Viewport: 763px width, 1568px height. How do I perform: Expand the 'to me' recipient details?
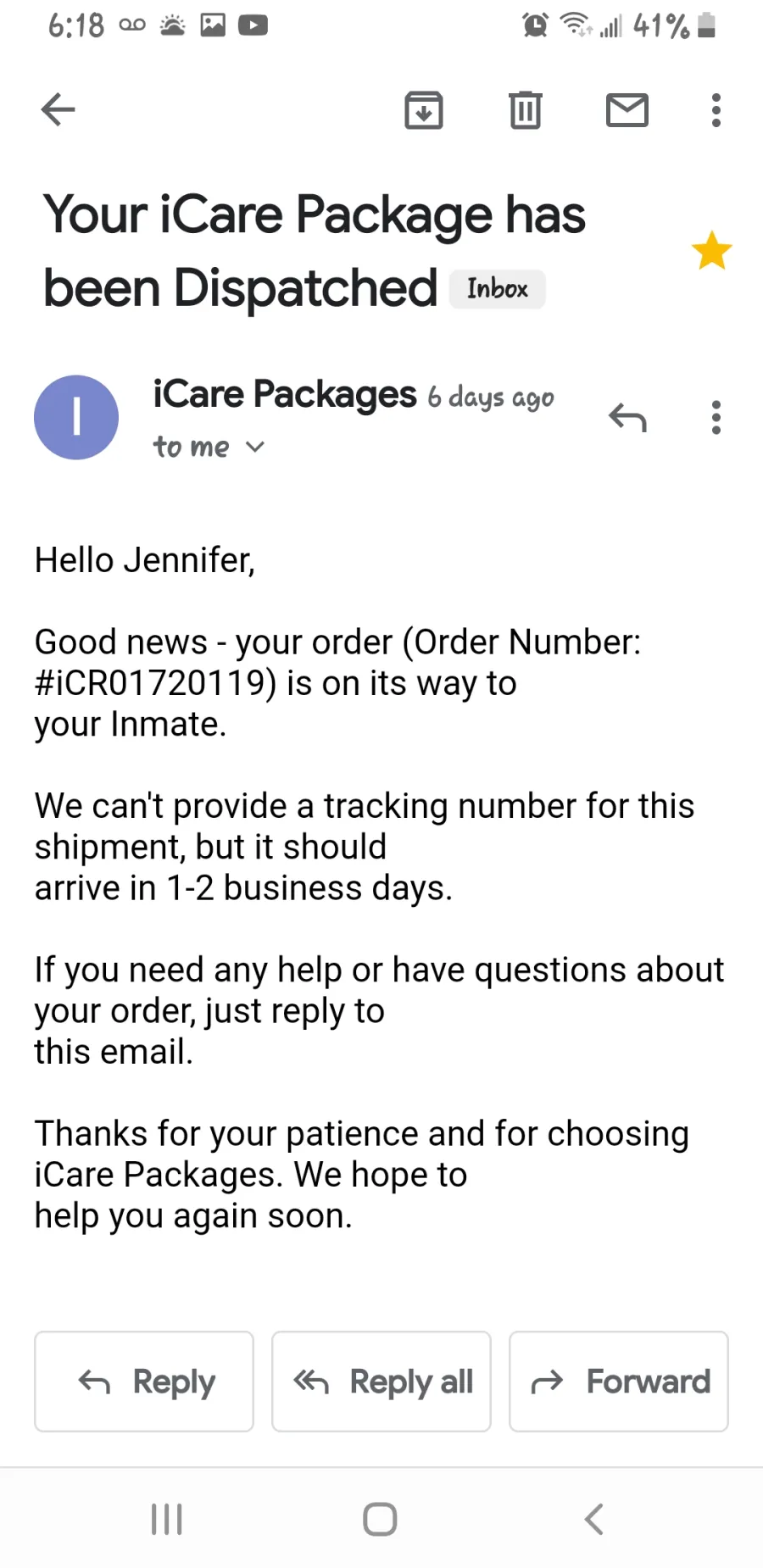pos(209,447)
